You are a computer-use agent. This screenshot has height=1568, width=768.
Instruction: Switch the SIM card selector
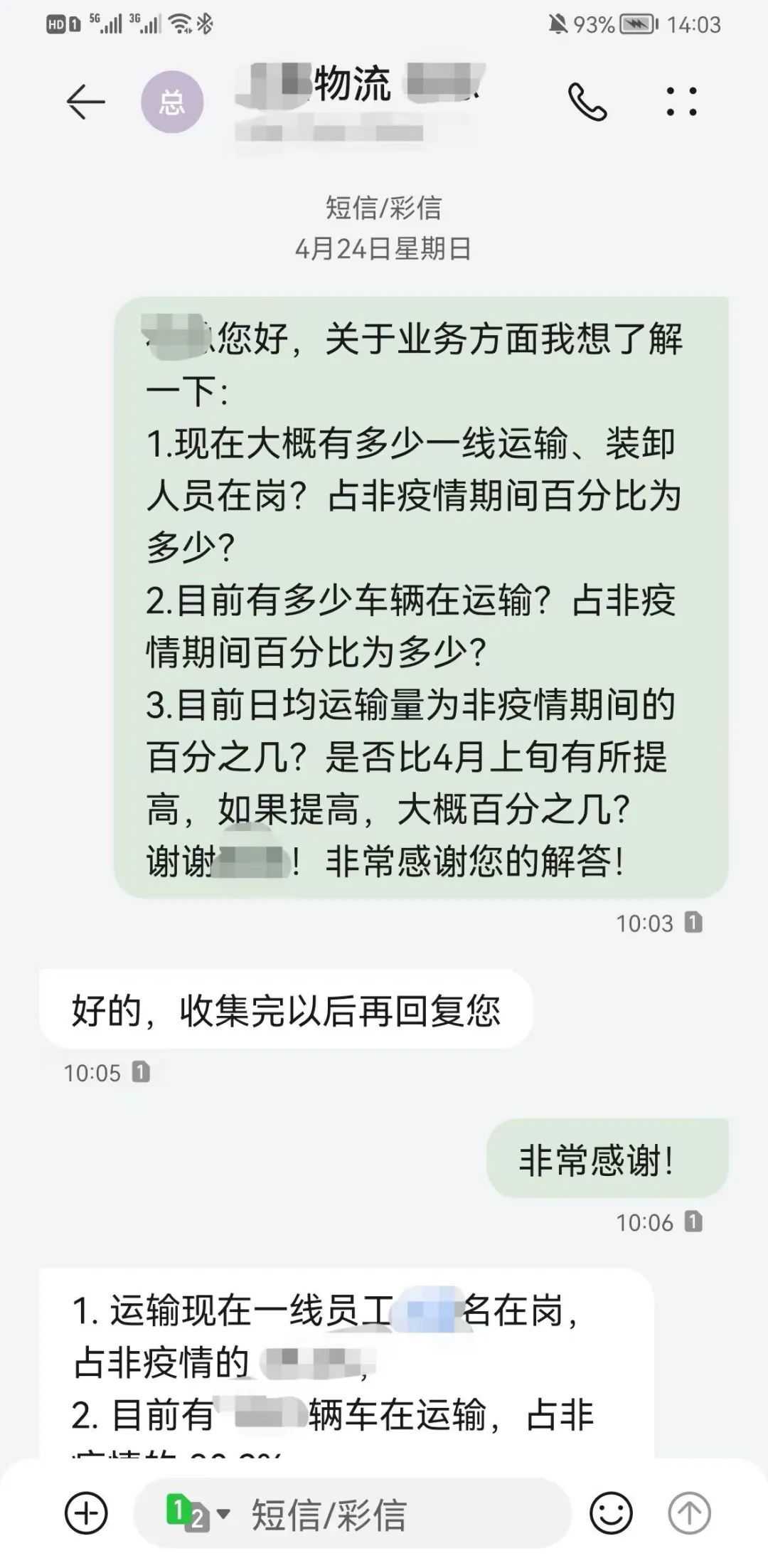point(196,1513)
